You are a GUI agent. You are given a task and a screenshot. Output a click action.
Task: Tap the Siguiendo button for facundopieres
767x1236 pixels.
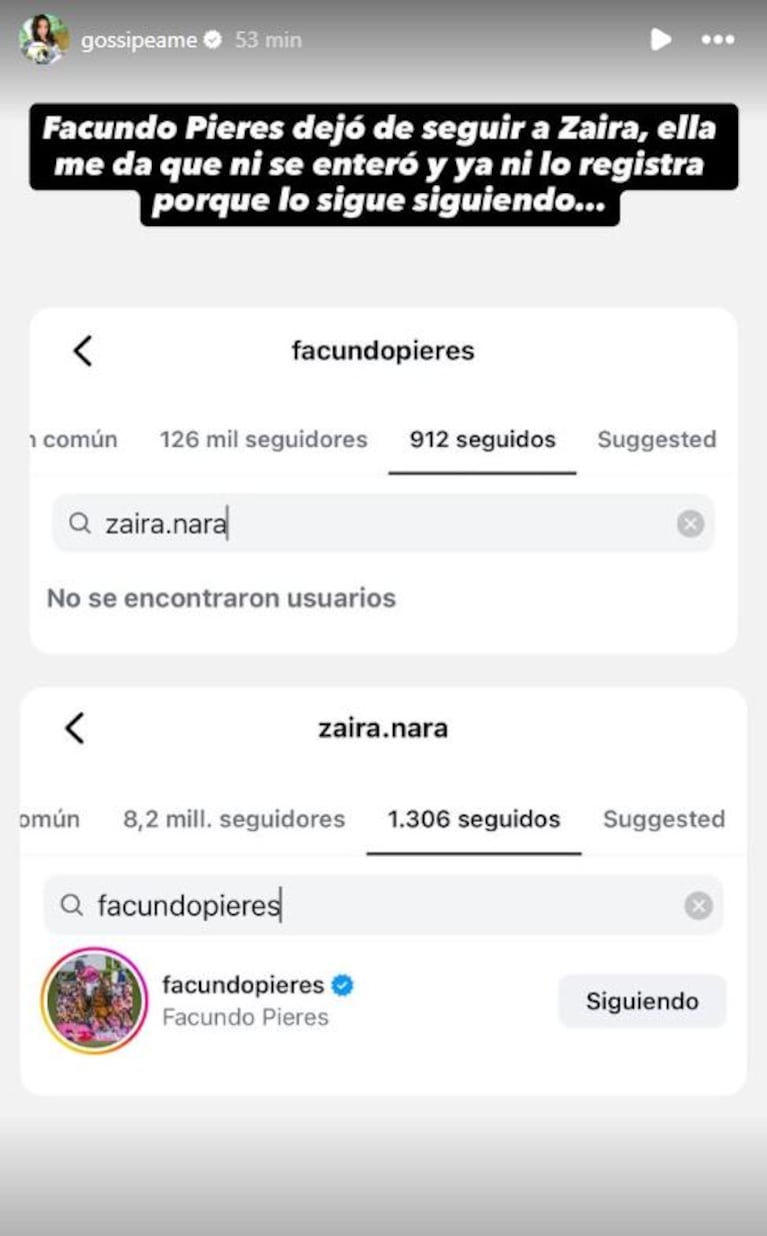click(641, 1000)
